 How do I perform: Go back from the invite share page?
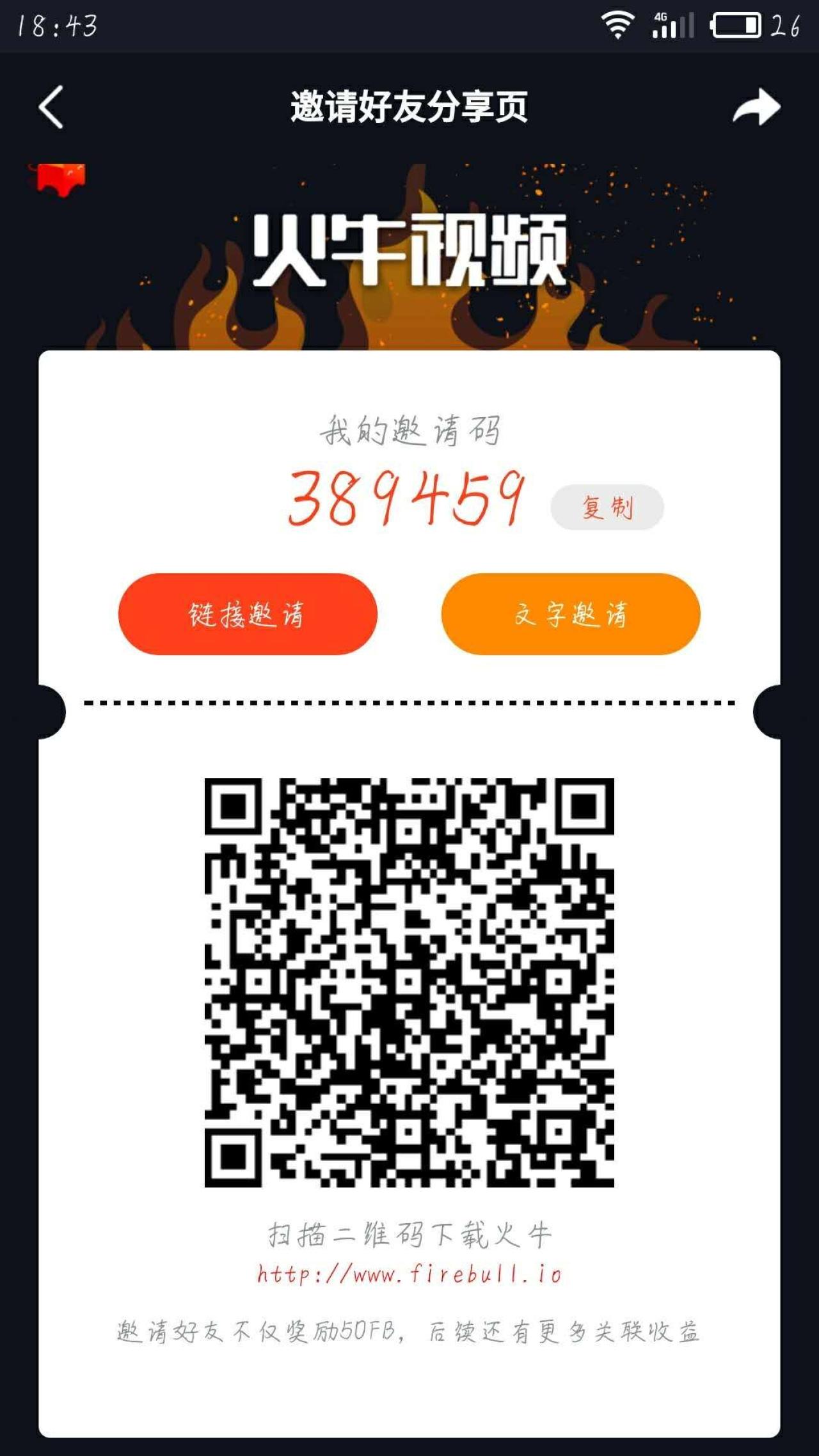tap(51, 107)
